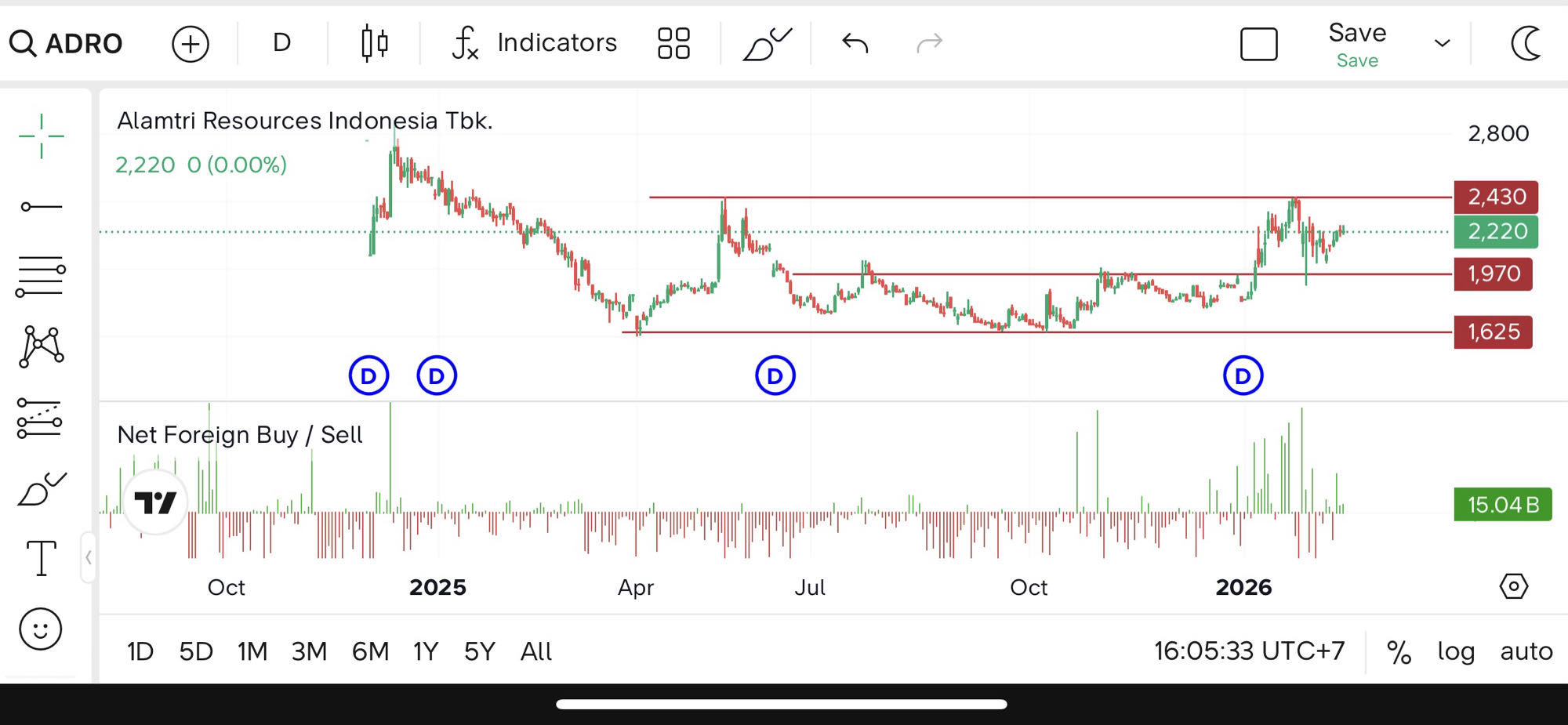This screenshot has height=725, width=1568.
Task: Set chart range to 1Y
Action: 426,651
